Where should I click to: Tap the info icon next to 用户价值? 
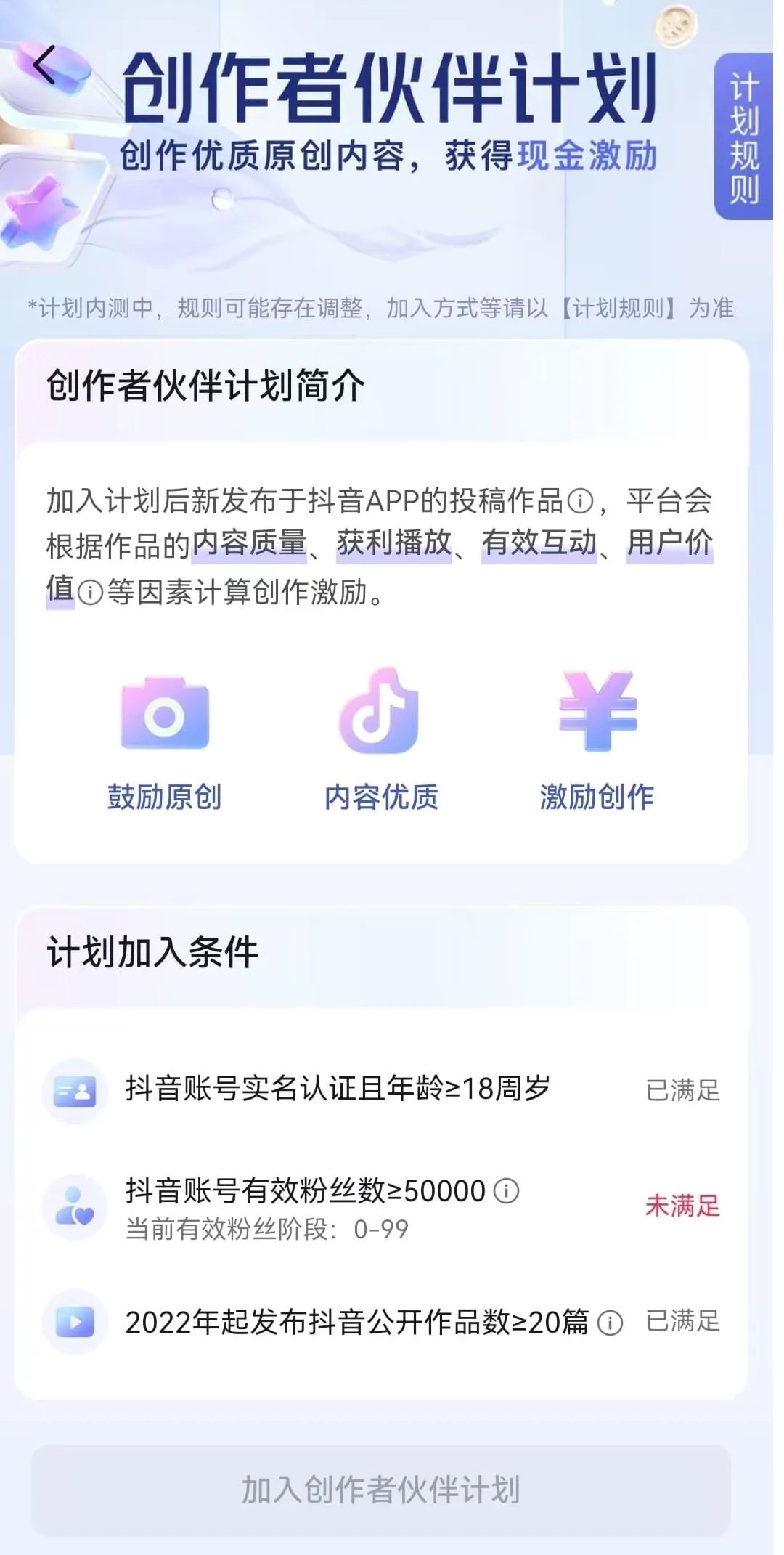point(90,593)
